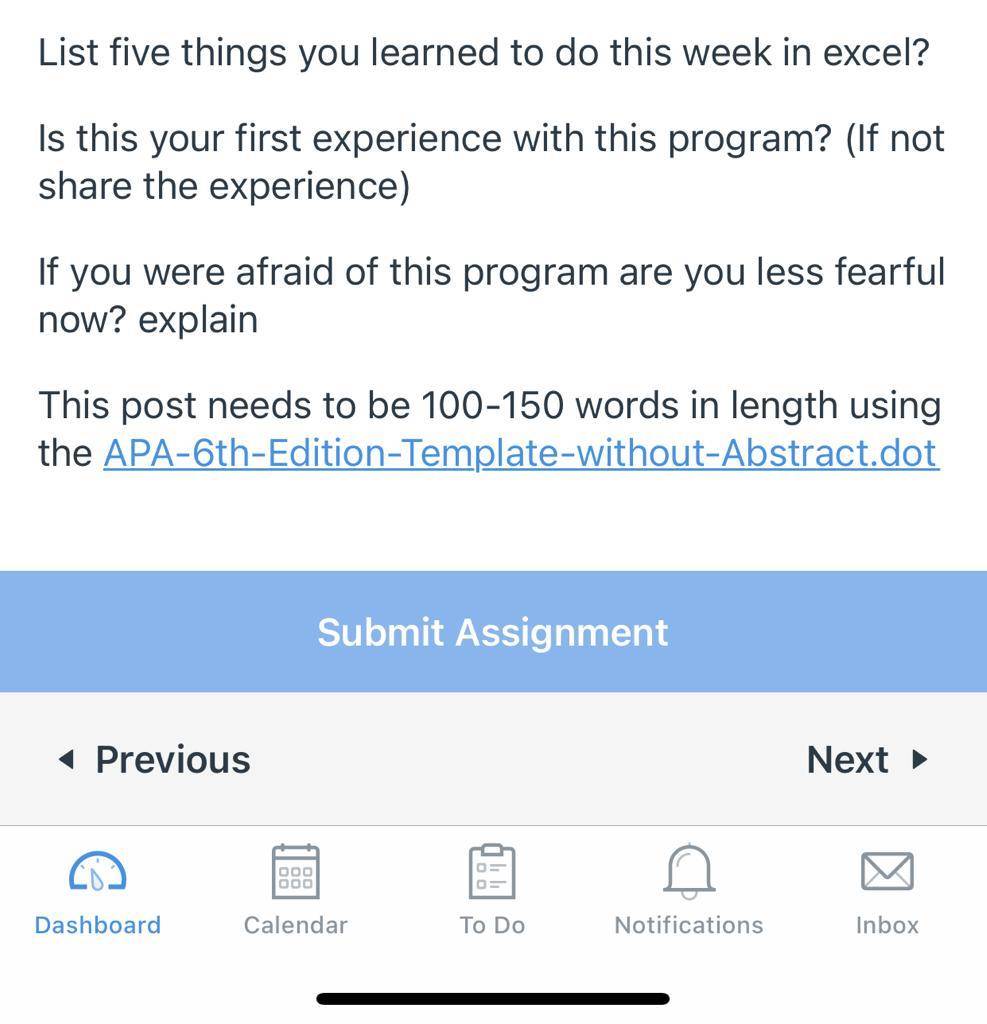This screenshot has width=987, height=1024.
Task: Switch to the Dashboard tab
Action: coord(97,891)
